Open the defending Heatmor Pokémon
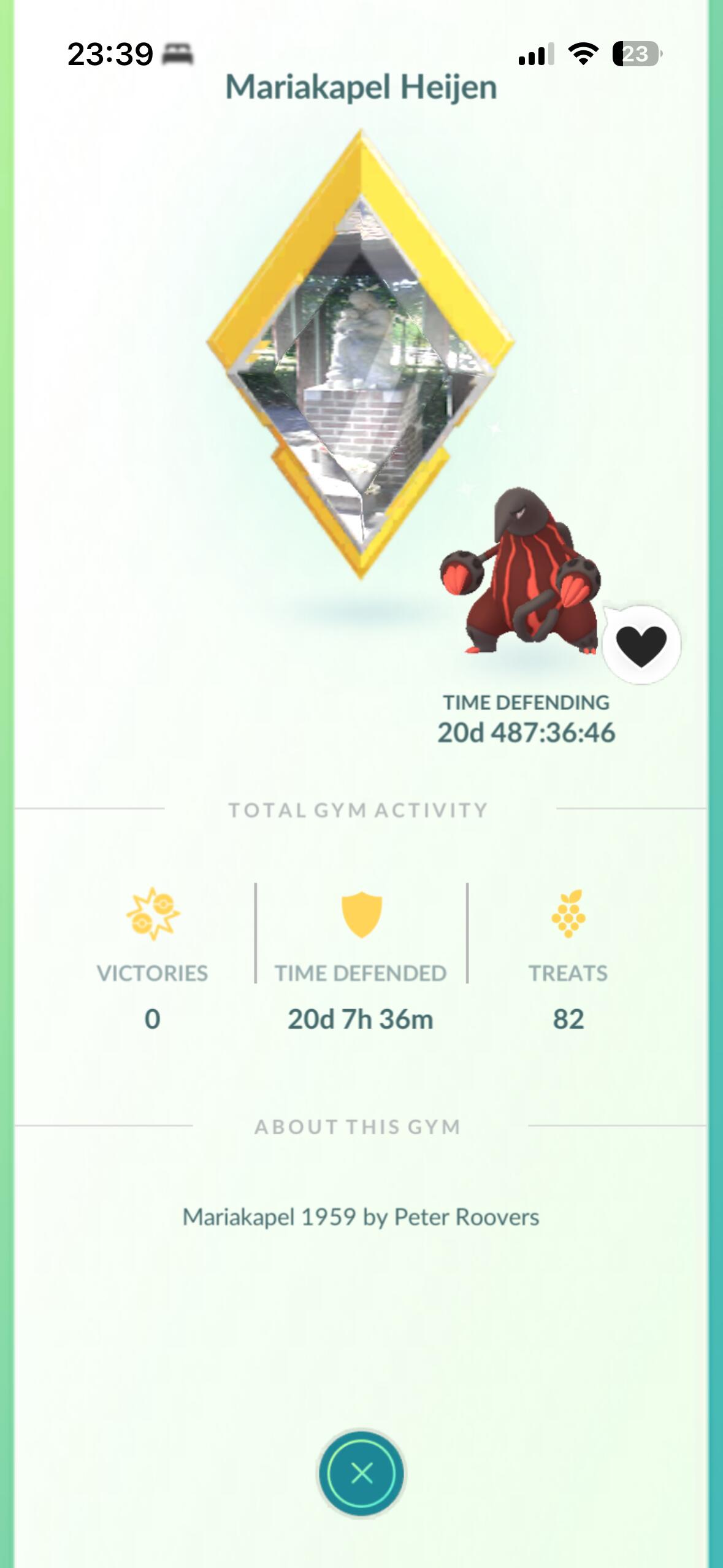Screen dimensions: 723x1568 [x=520, y=574]
